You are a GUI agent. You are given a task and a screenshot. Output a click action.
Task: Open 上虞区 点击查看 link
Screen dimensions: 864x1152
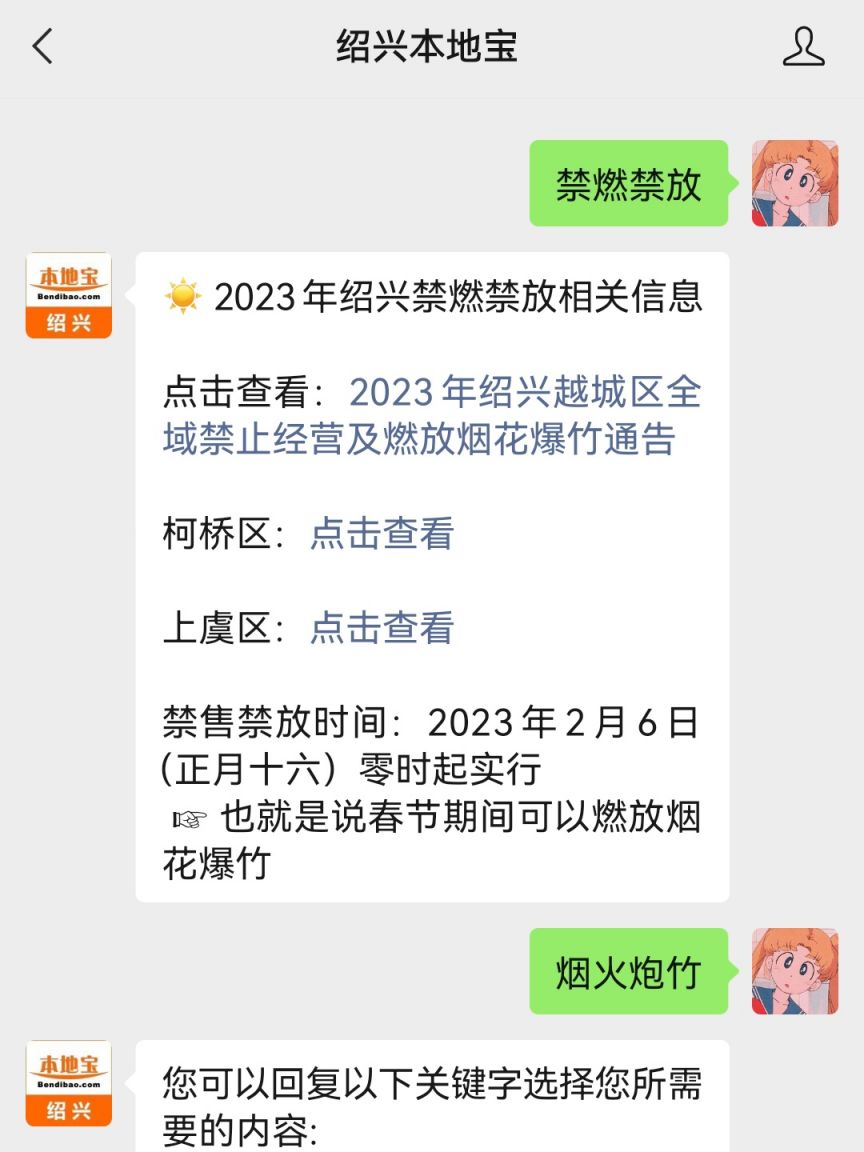point(381,627)
